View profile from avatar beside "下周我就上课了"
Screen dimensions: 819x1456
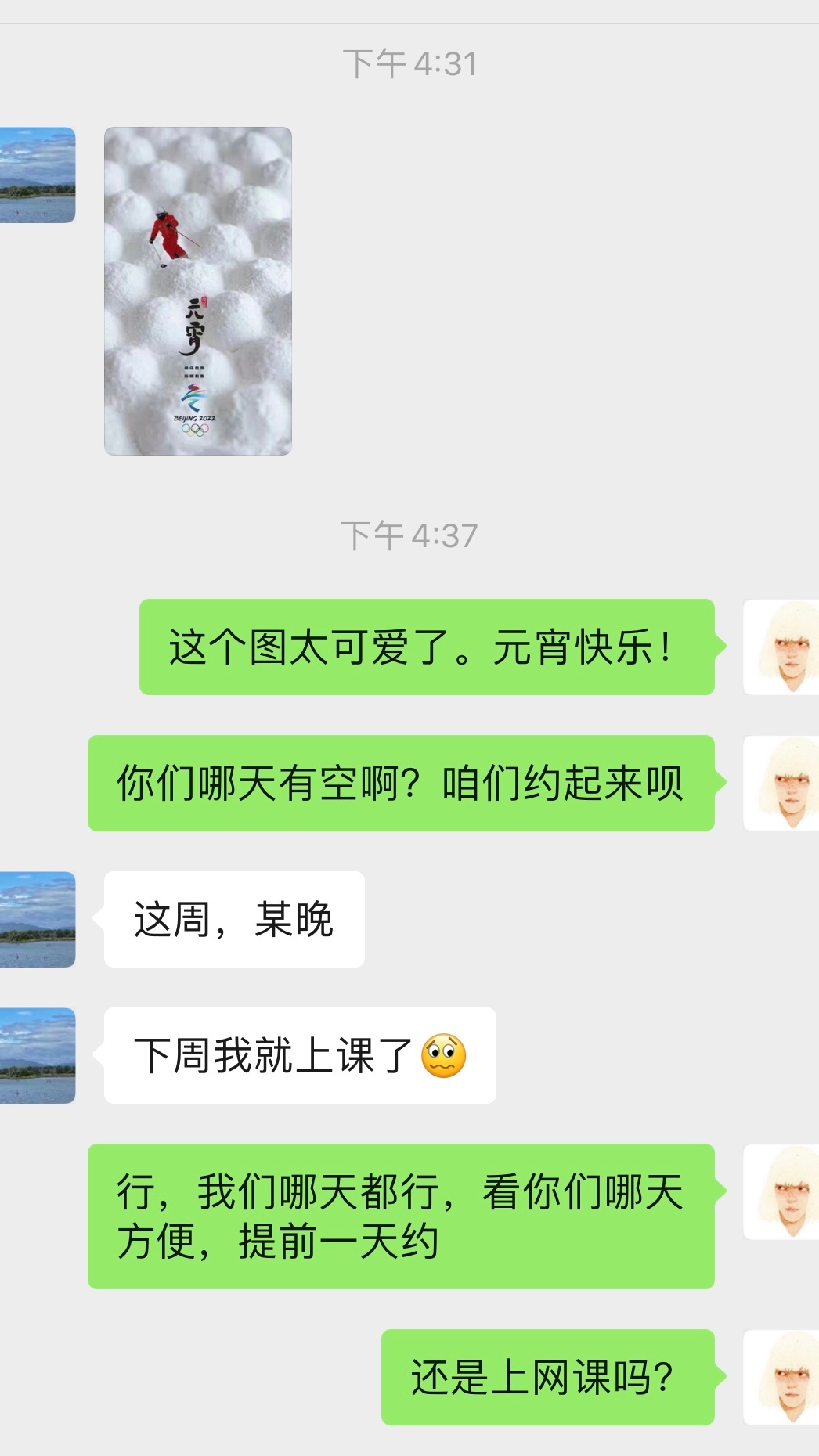tap(38, 1055)
